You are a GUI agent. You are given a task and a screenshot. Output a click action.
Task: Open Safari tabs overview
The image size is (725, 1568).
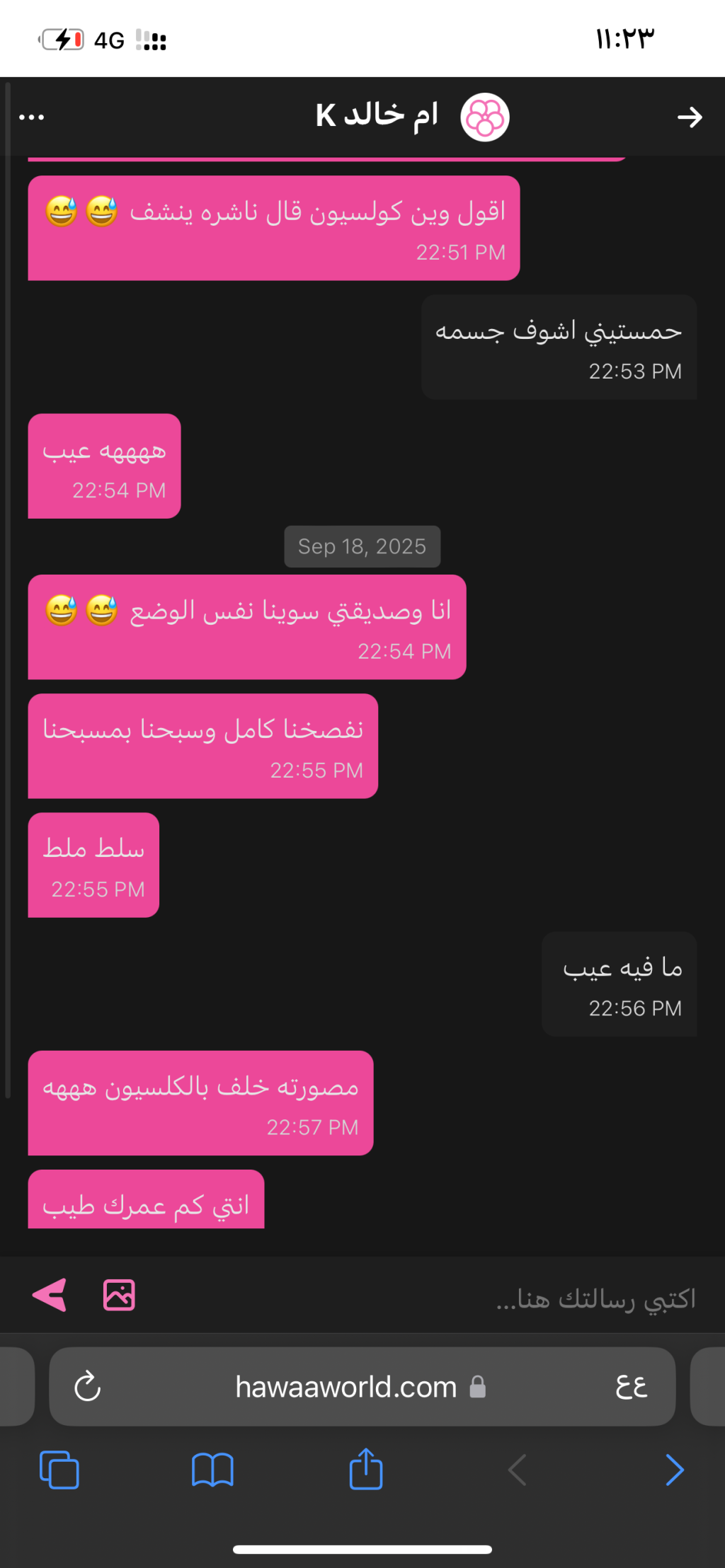[59, 1470]
